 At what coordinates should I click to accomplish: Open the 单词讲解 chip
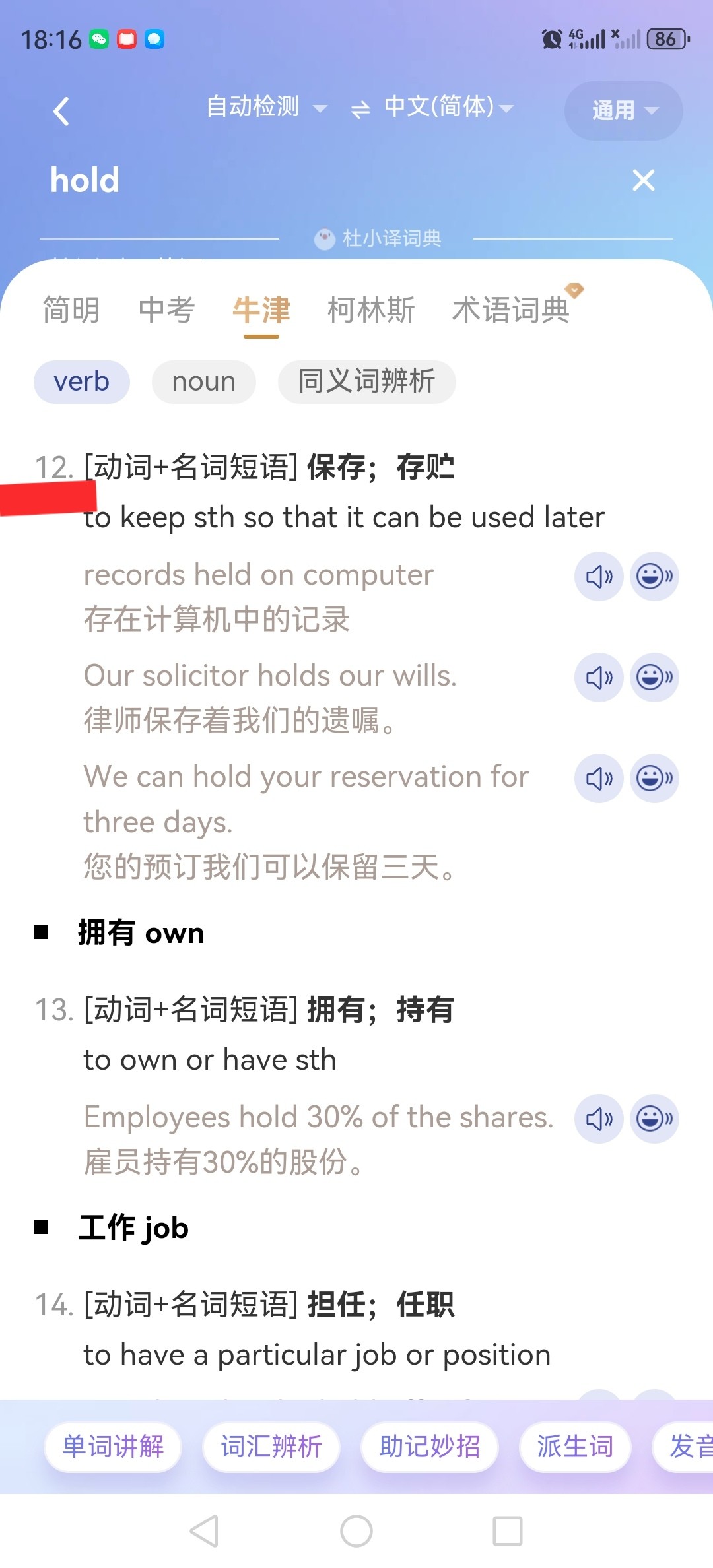[x=113, y=1447]
